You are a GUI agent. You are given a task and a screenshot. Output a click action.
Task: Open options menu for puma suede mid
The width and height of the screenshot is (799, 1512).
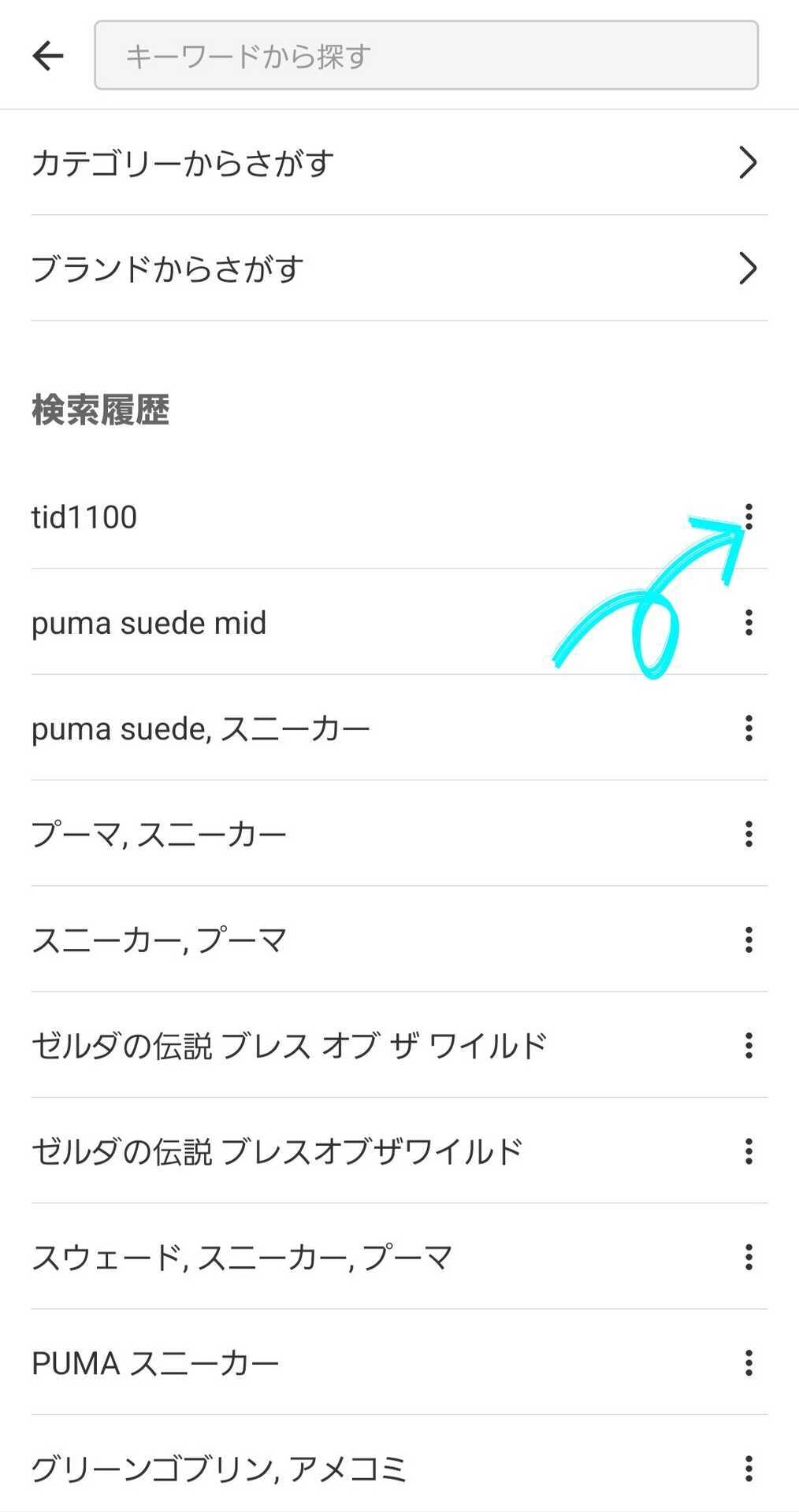pyautogui.click(x=749, y=622)
